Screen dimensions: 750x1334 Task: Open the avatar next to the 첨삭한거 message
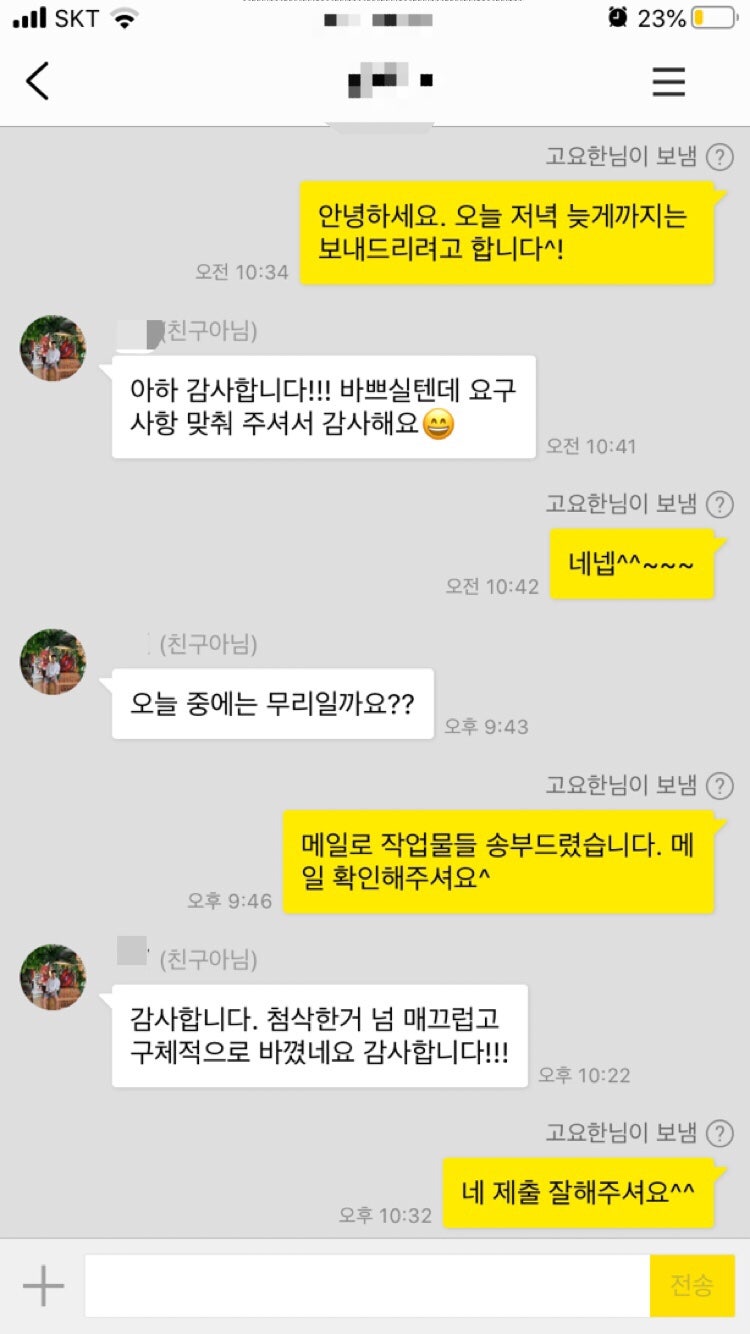tap(53, 977)
